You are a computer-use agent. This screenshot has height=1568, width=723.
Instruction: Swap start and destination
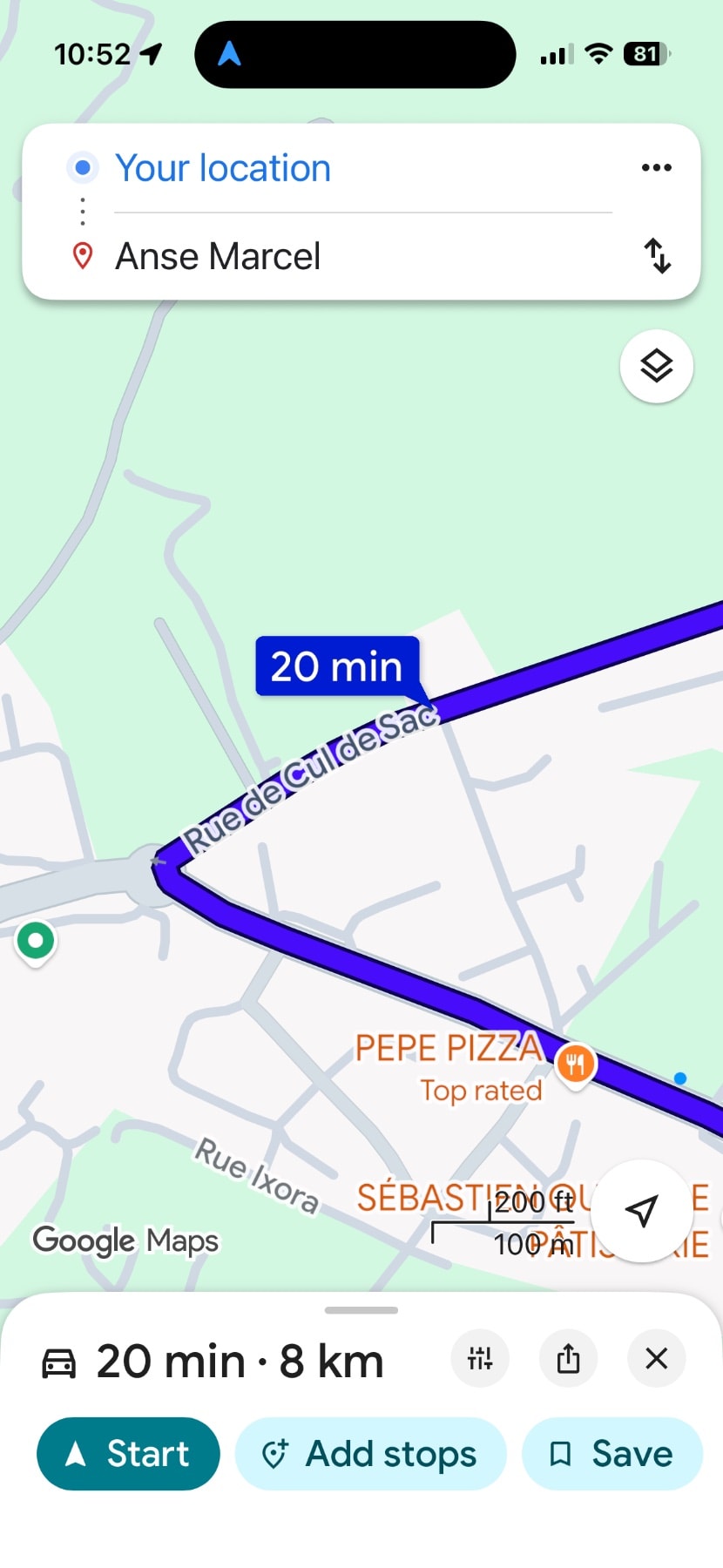coord(657,256)
